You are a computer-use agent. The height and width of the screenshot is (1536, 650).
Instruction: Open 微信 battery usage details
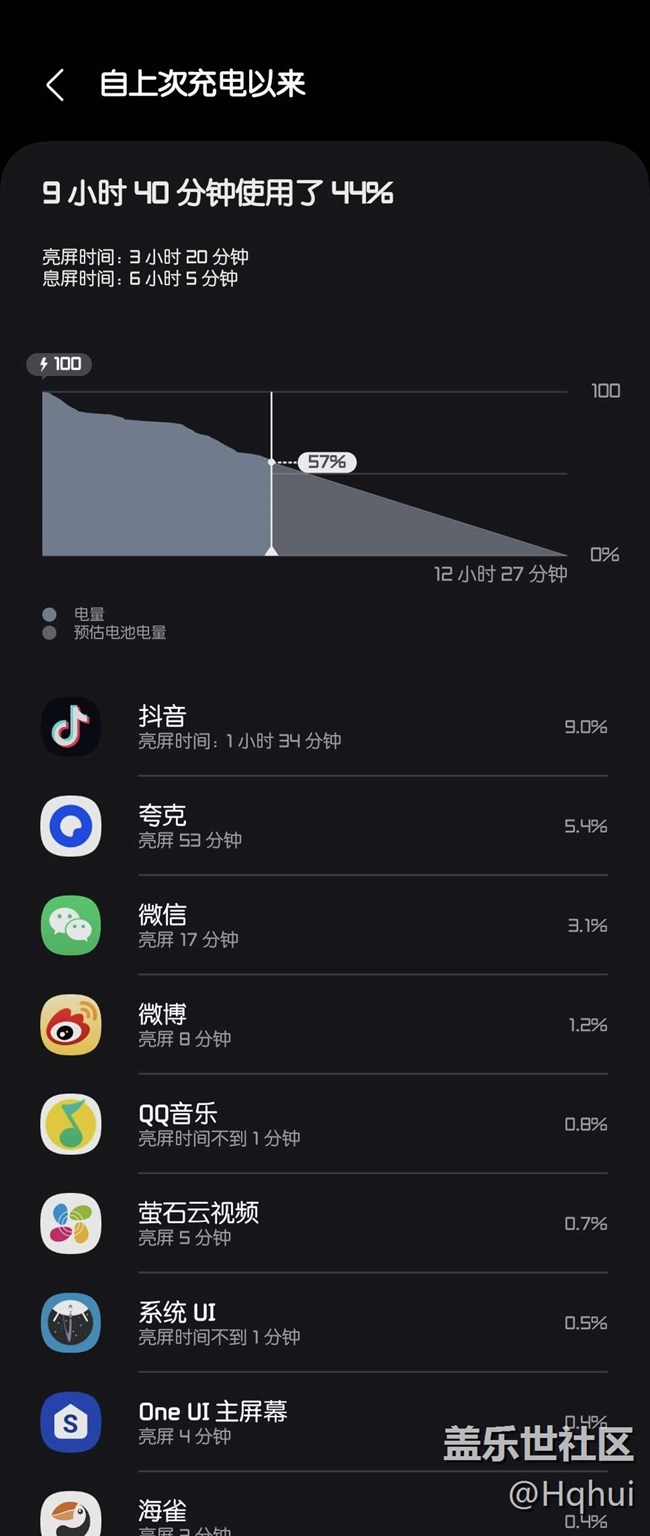[323, 925]
